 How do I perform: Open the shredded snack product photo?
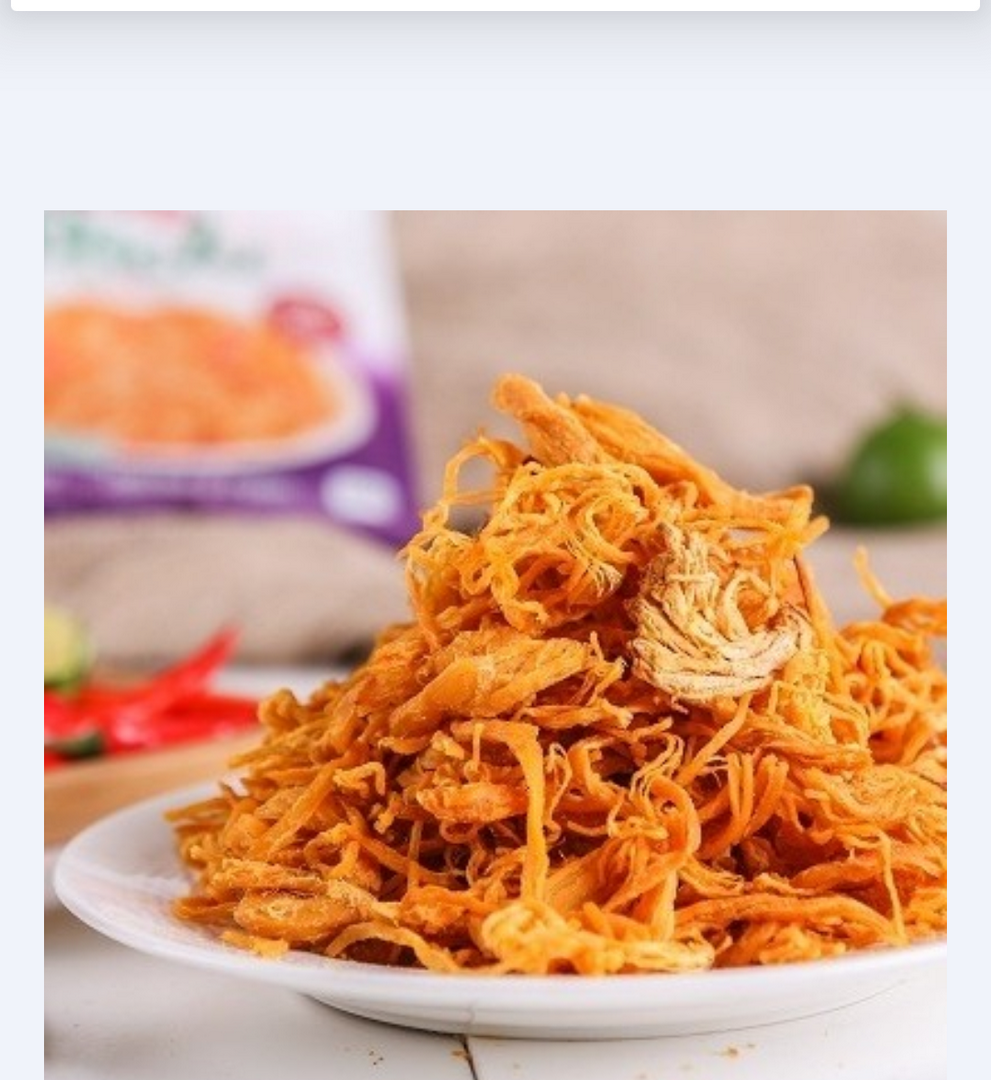(x=495, y=645)
